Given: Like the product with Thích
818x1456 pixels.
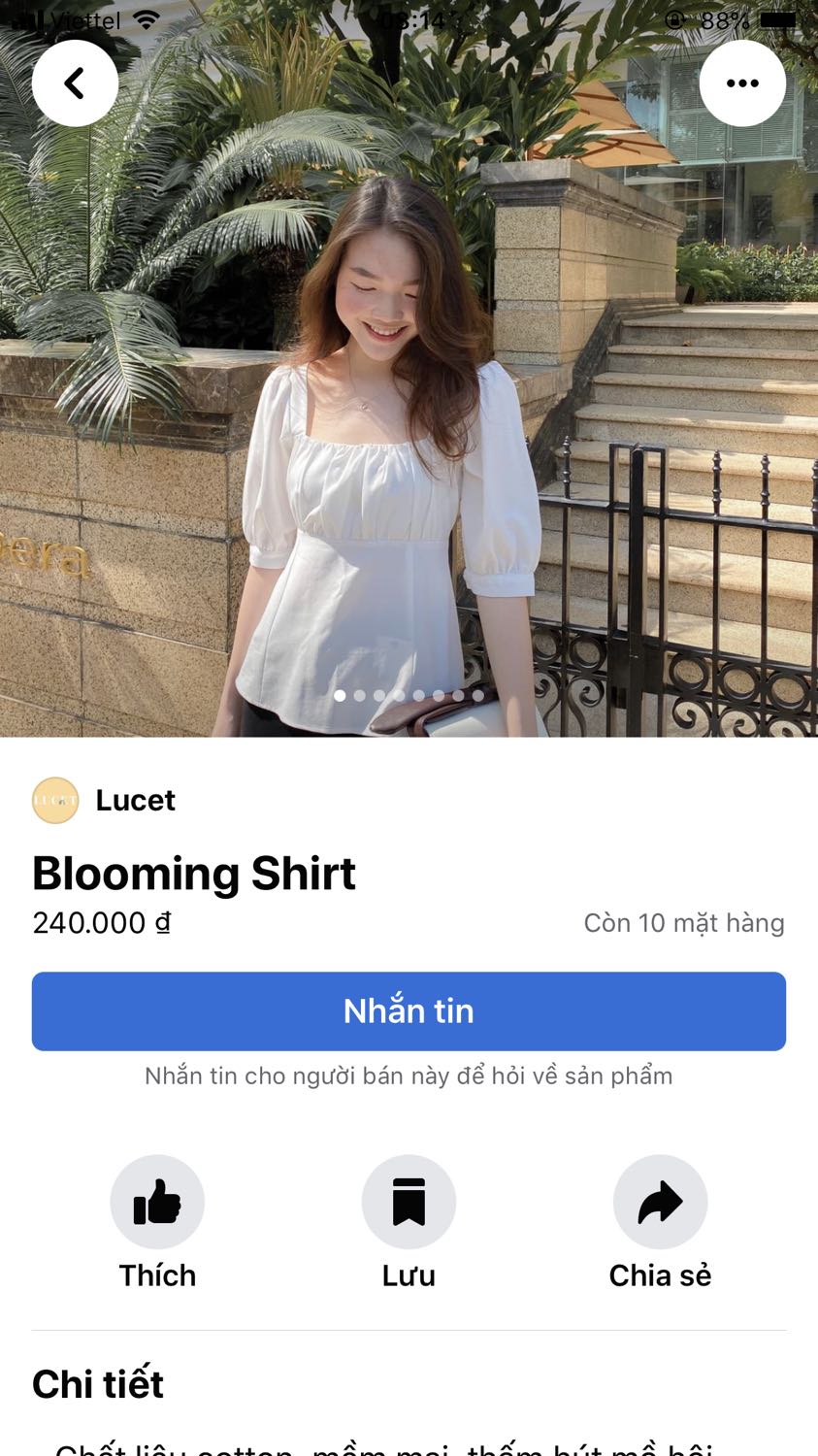Looking at the screenshot, I should (x=157, y=1203).
